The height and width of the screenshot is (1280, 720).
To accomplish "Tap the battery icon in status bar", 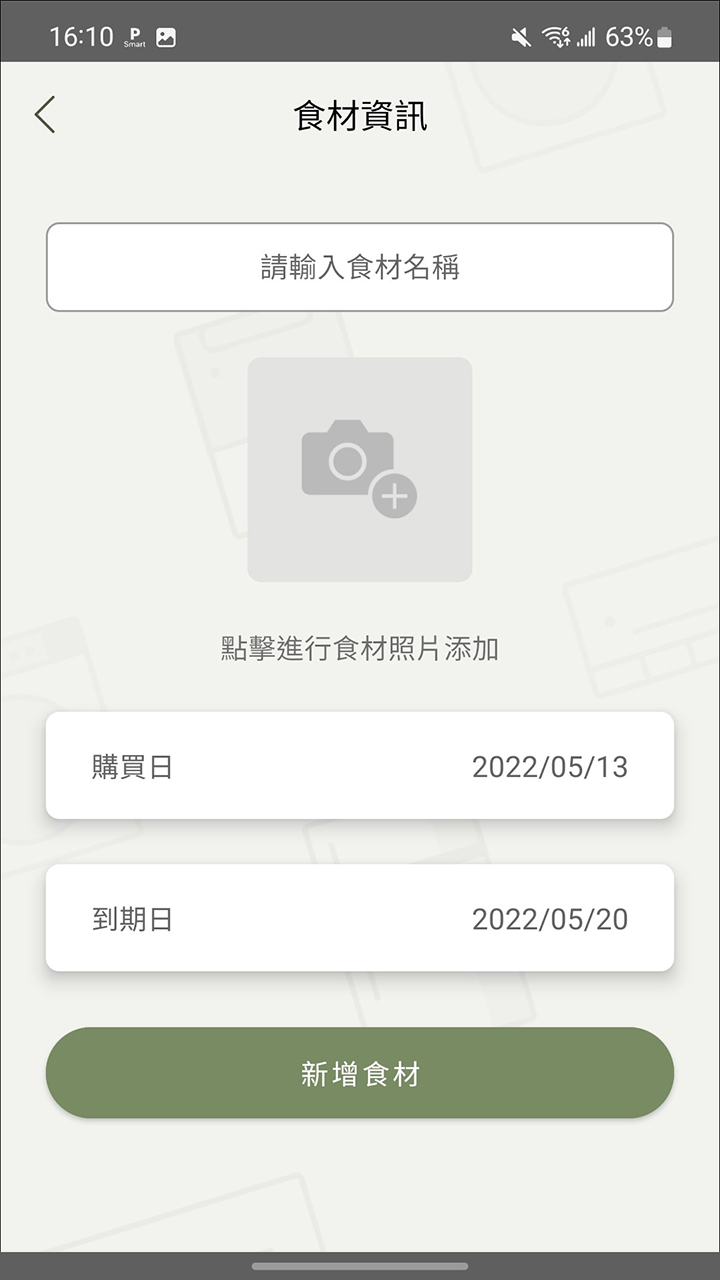I will pos(663,35).
